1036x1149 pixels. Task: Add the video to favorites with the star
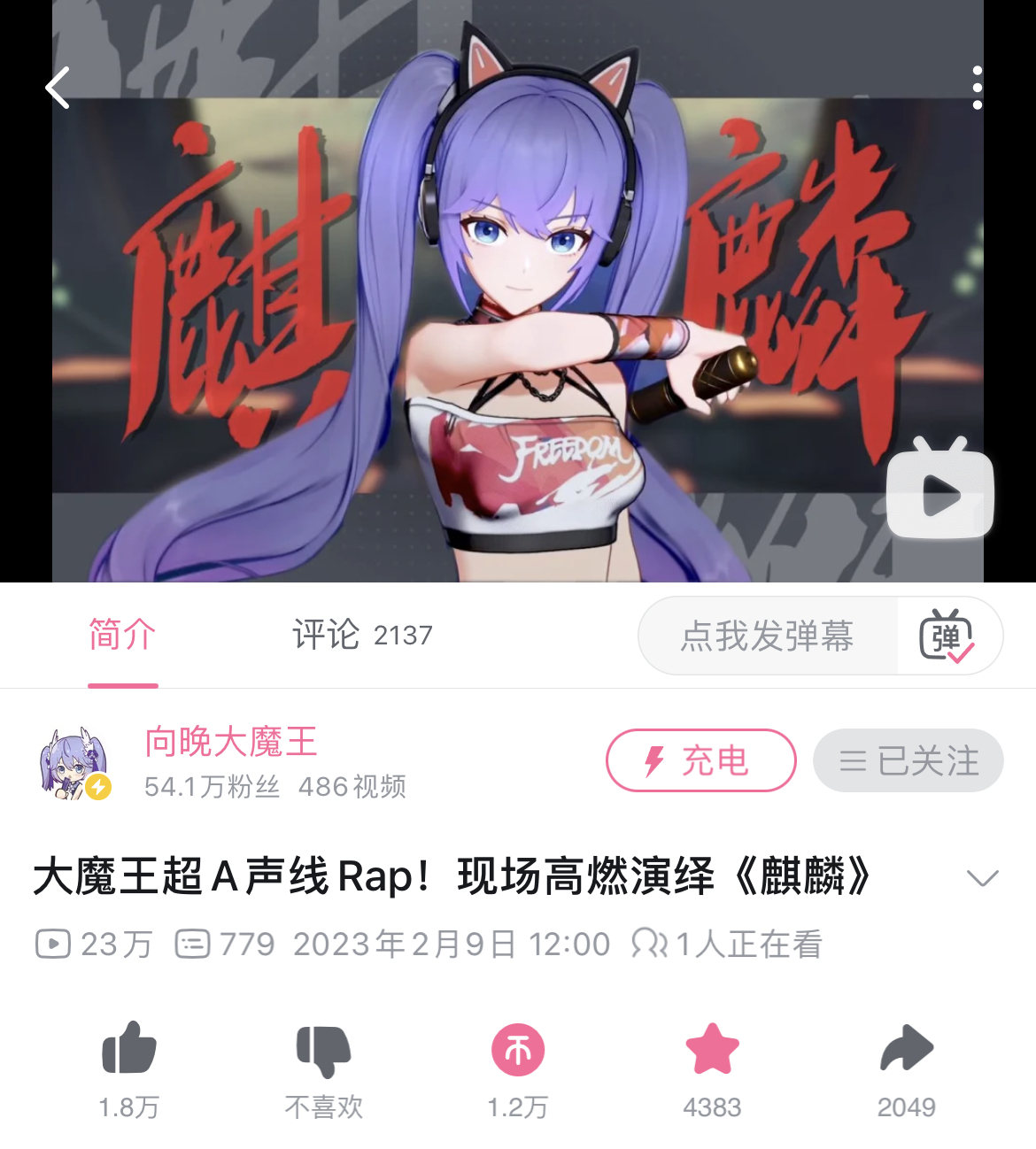[712, 1050]
